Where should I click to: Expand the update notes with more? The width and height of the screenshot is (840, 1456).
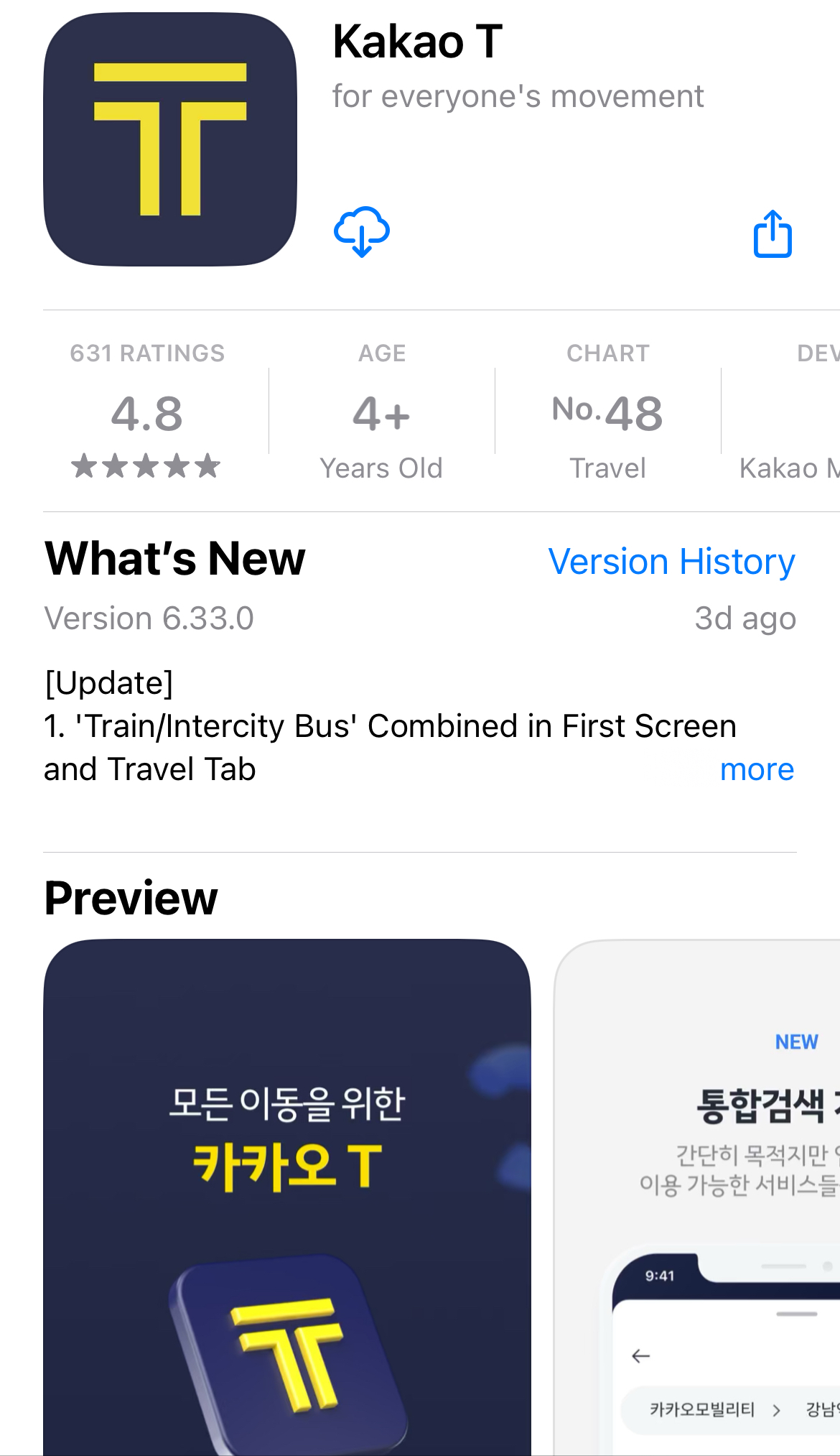coord(757,769)
